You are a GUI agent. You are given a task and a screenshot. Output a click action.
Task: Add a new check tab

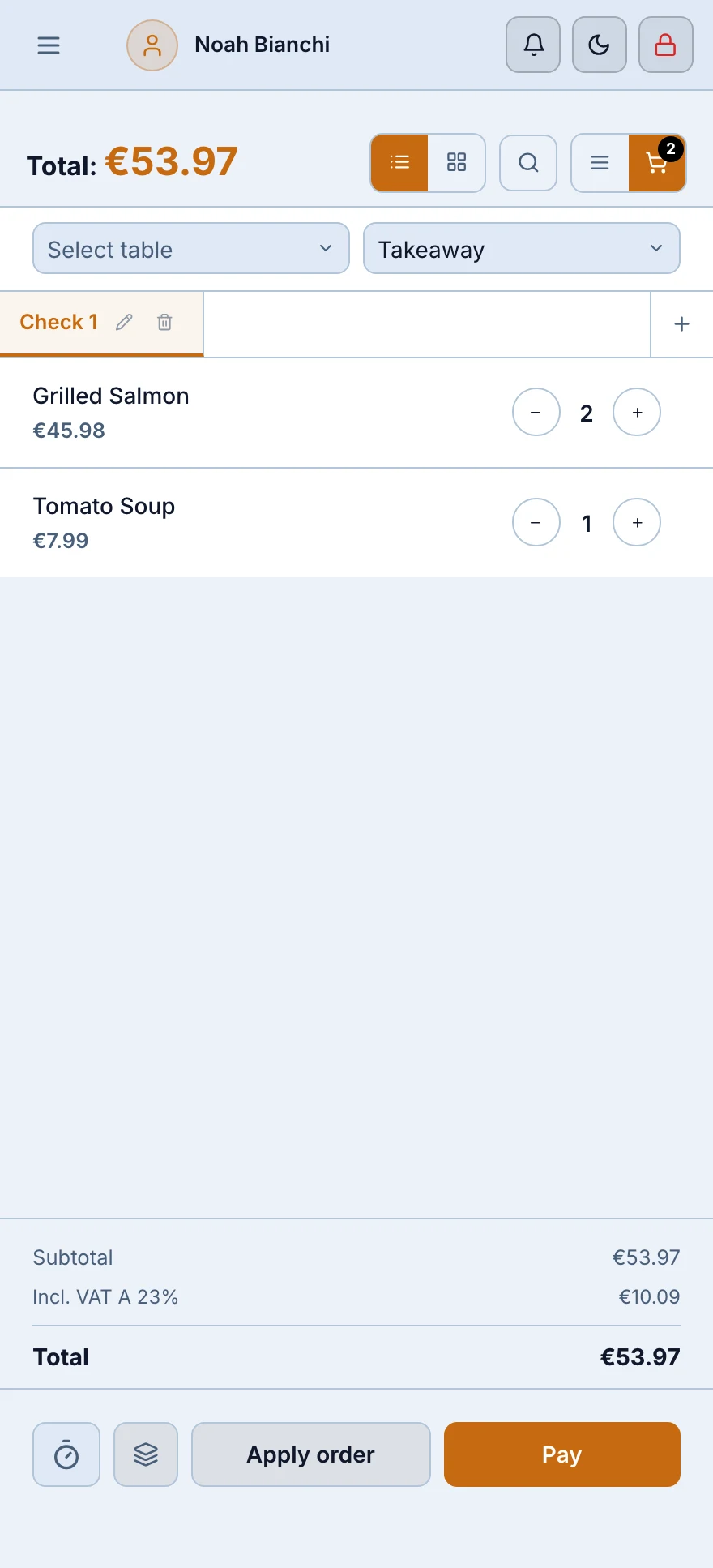tap(682, 324)
